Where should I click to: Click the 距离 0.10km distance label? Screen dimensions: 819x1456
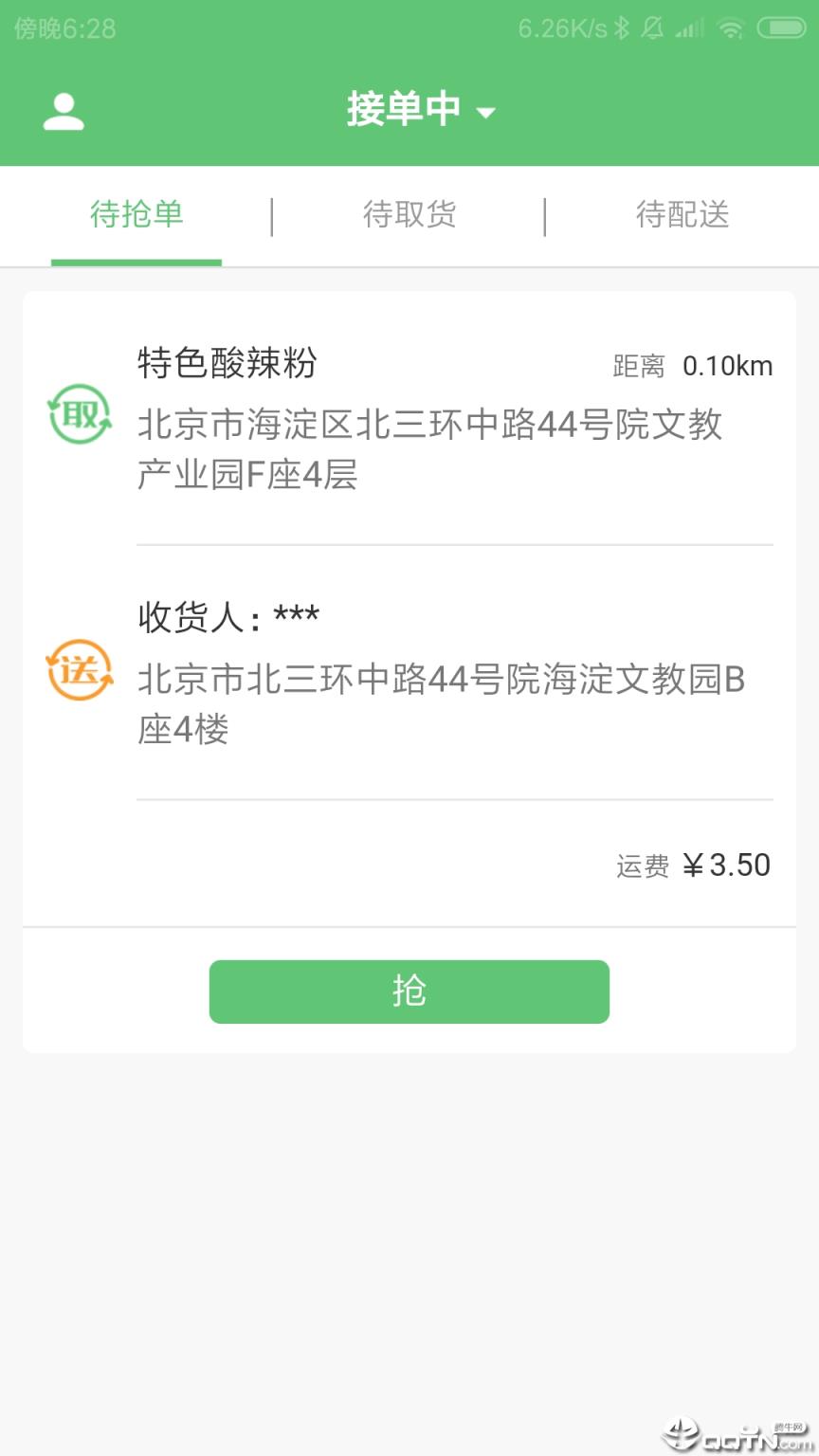pyautogui.click(x=692, y=365)
